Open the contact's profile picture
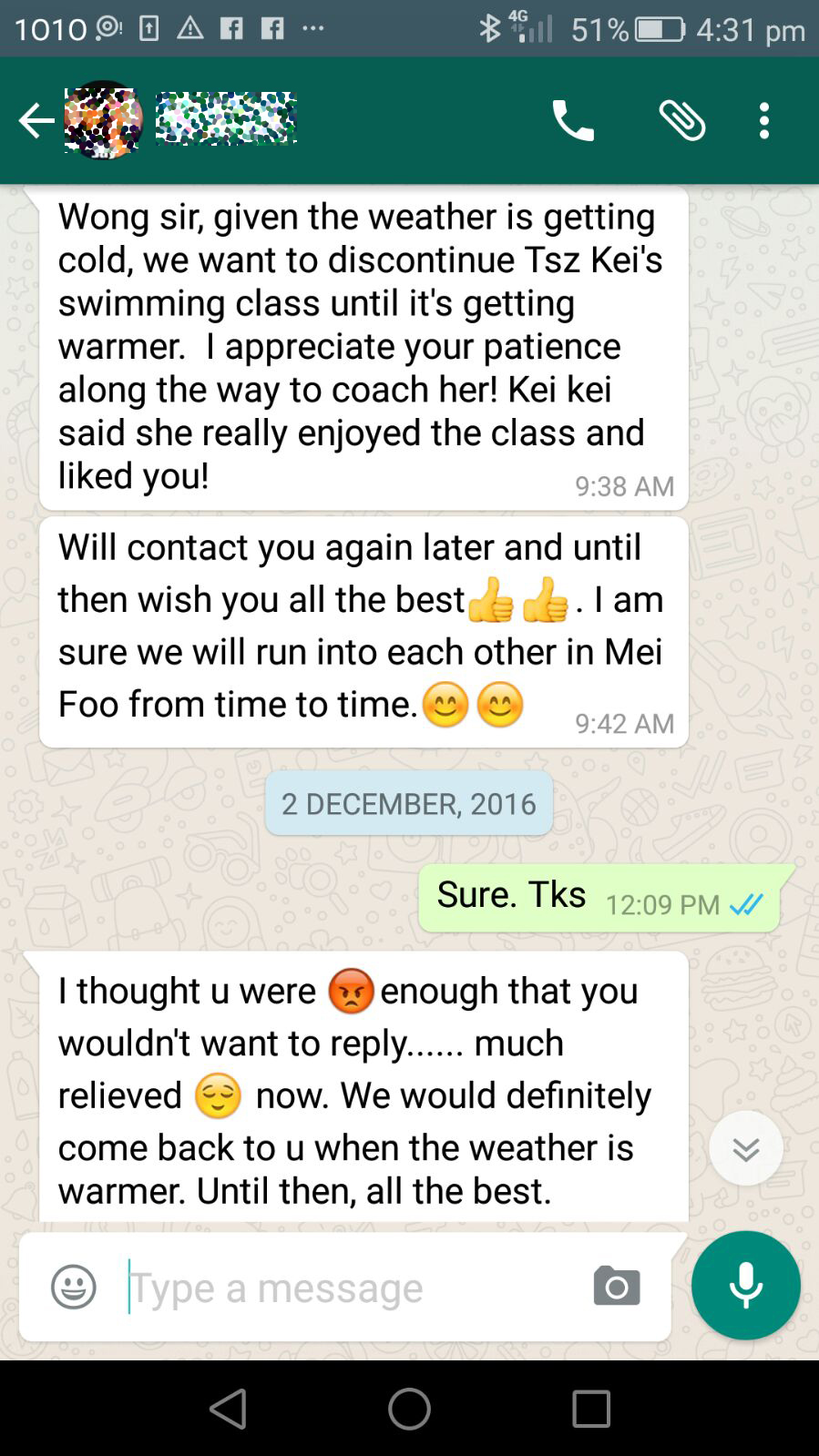This screenshot has height=1456, width=819. coord(103,120)
